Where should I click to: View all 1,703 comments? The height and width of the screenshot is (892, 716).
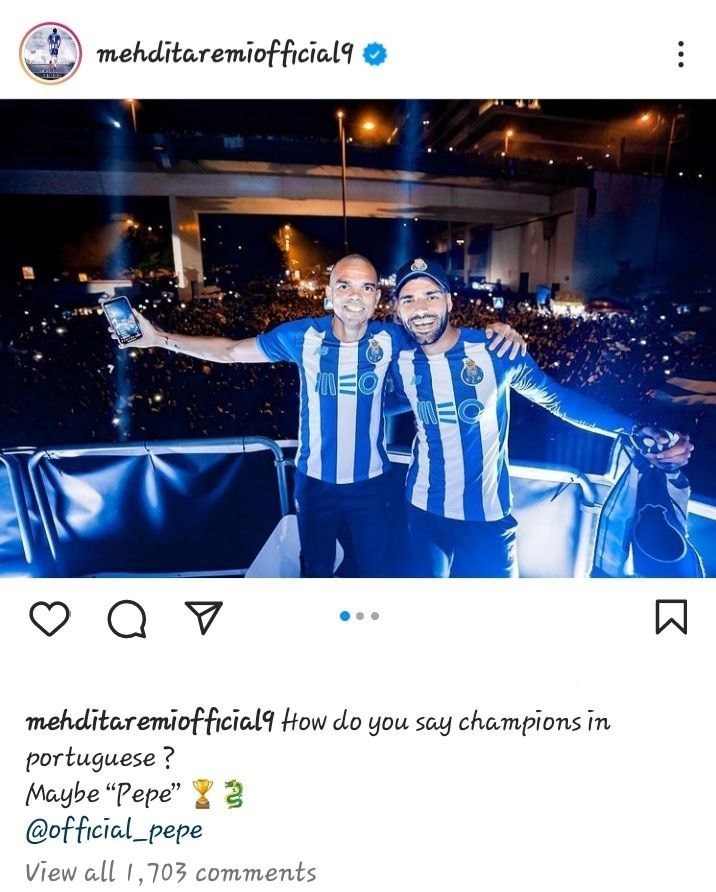170,872
